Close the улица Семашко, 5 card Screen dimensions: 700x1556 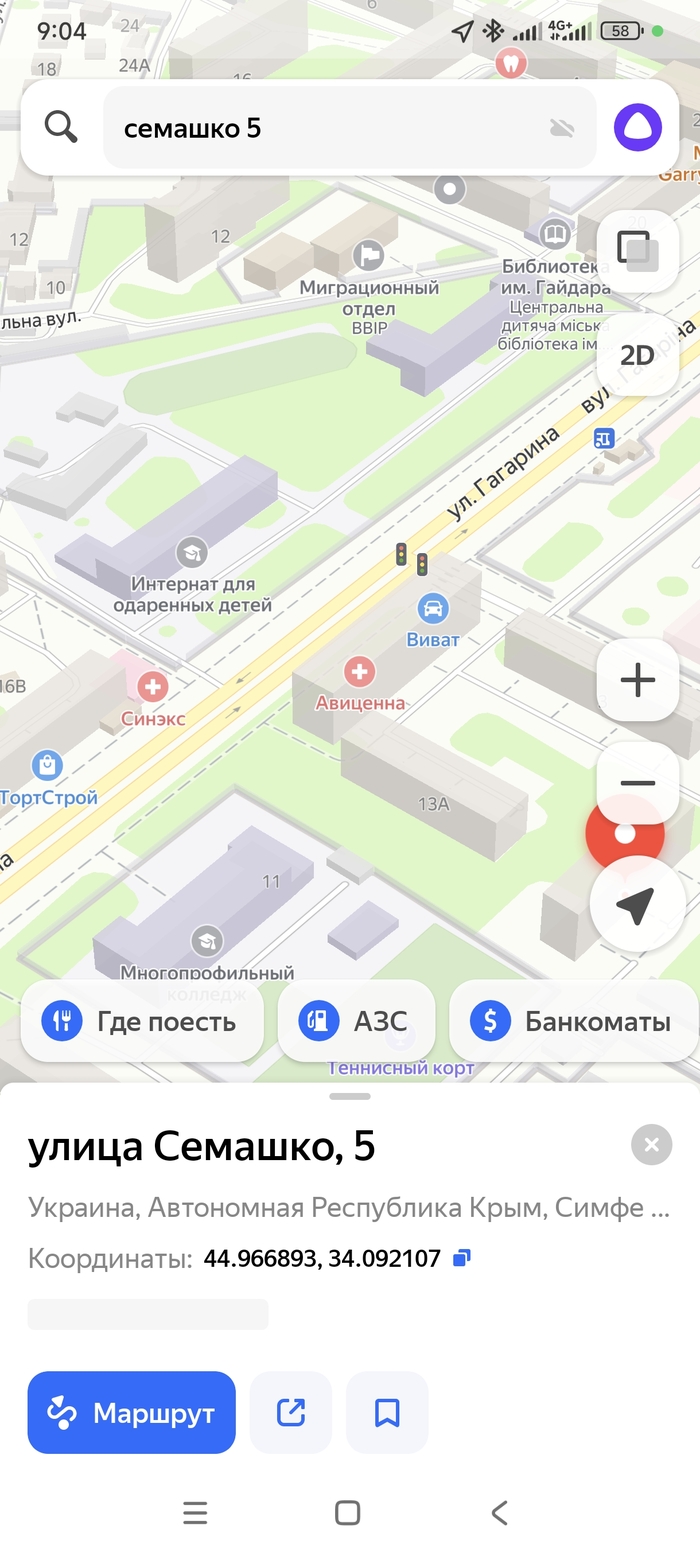pos(651,1145)
